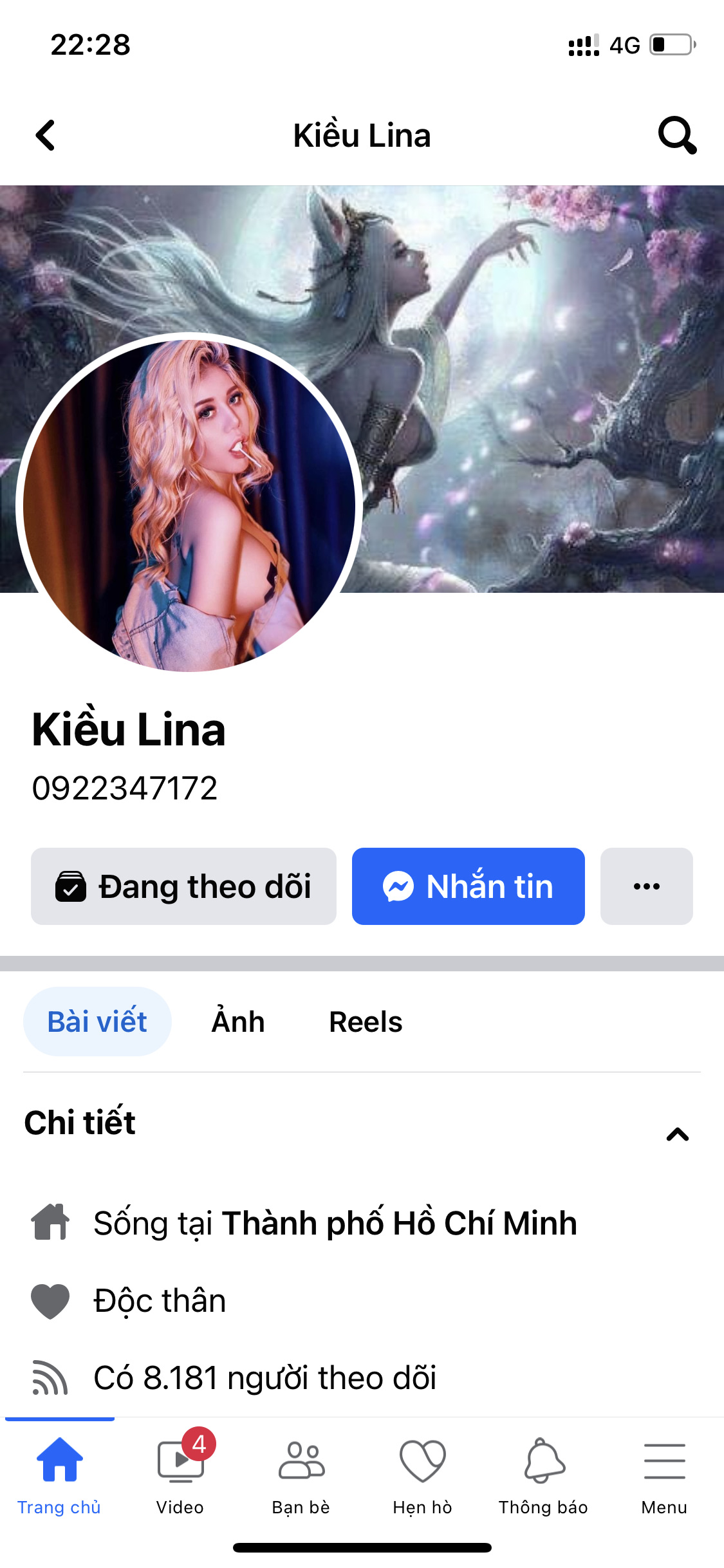Image resolution: width=724 pixels, height=1568 pixels.
Task: Collapse the Chi tiết section
Action: tap(677, 1134)
